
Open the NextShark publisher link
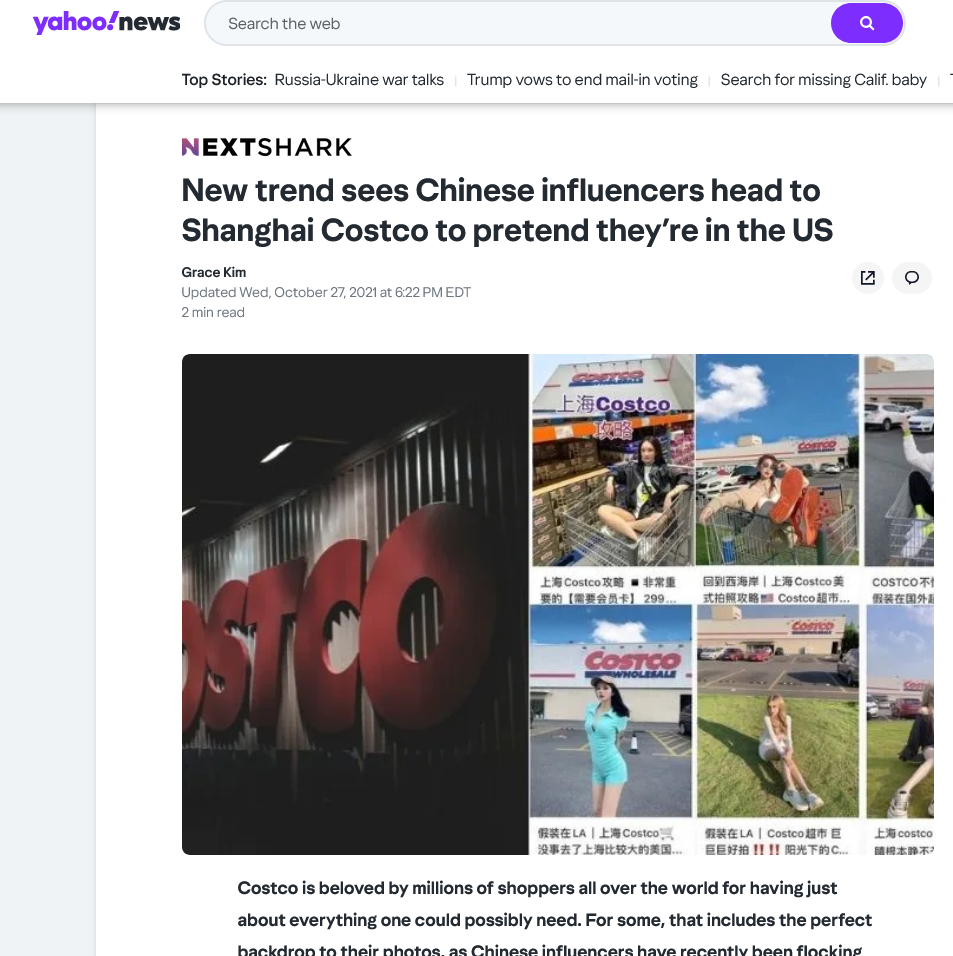tap(266, 147)
